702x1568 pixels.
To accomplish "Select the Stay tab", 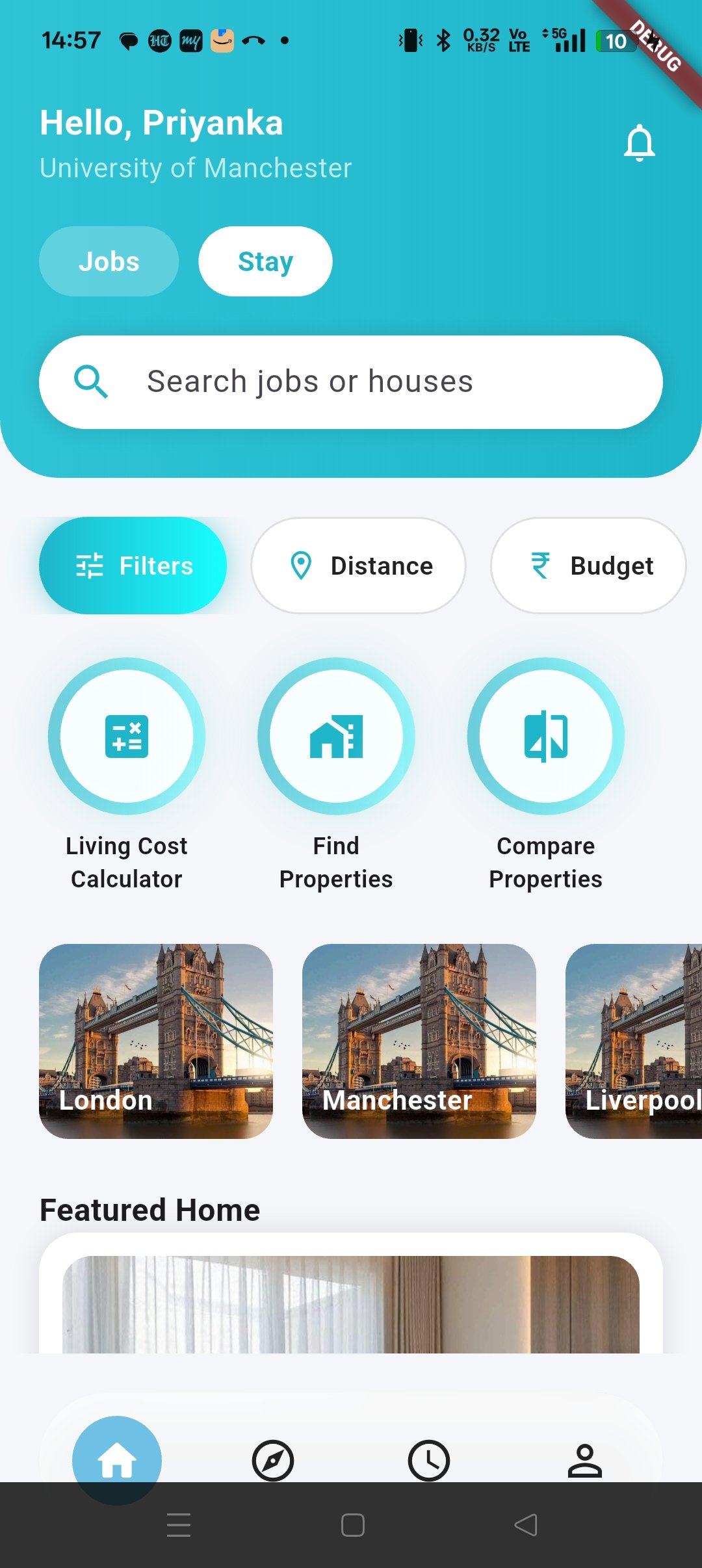I will tap(265, 261).
